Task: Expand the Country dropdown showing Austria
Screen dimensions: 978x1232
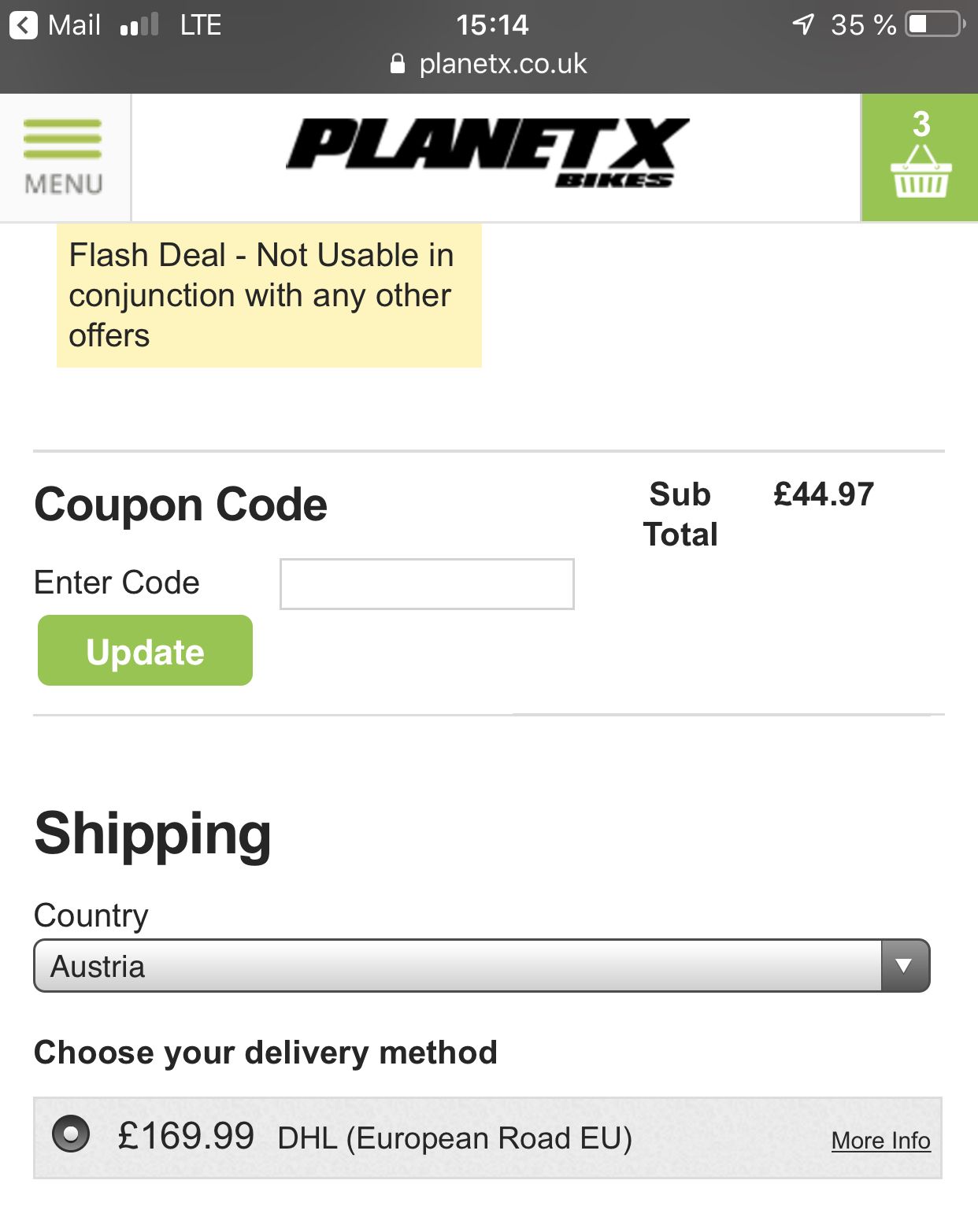Action: 481,966
